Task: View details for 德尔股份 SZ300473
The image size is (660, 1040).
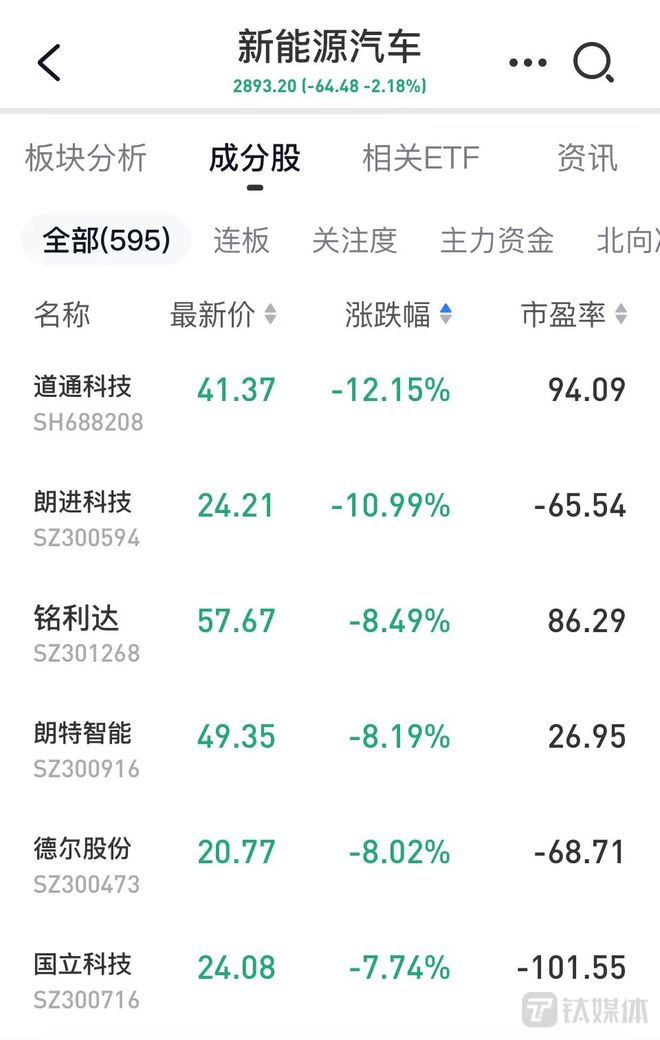Action: click(88, 864)
